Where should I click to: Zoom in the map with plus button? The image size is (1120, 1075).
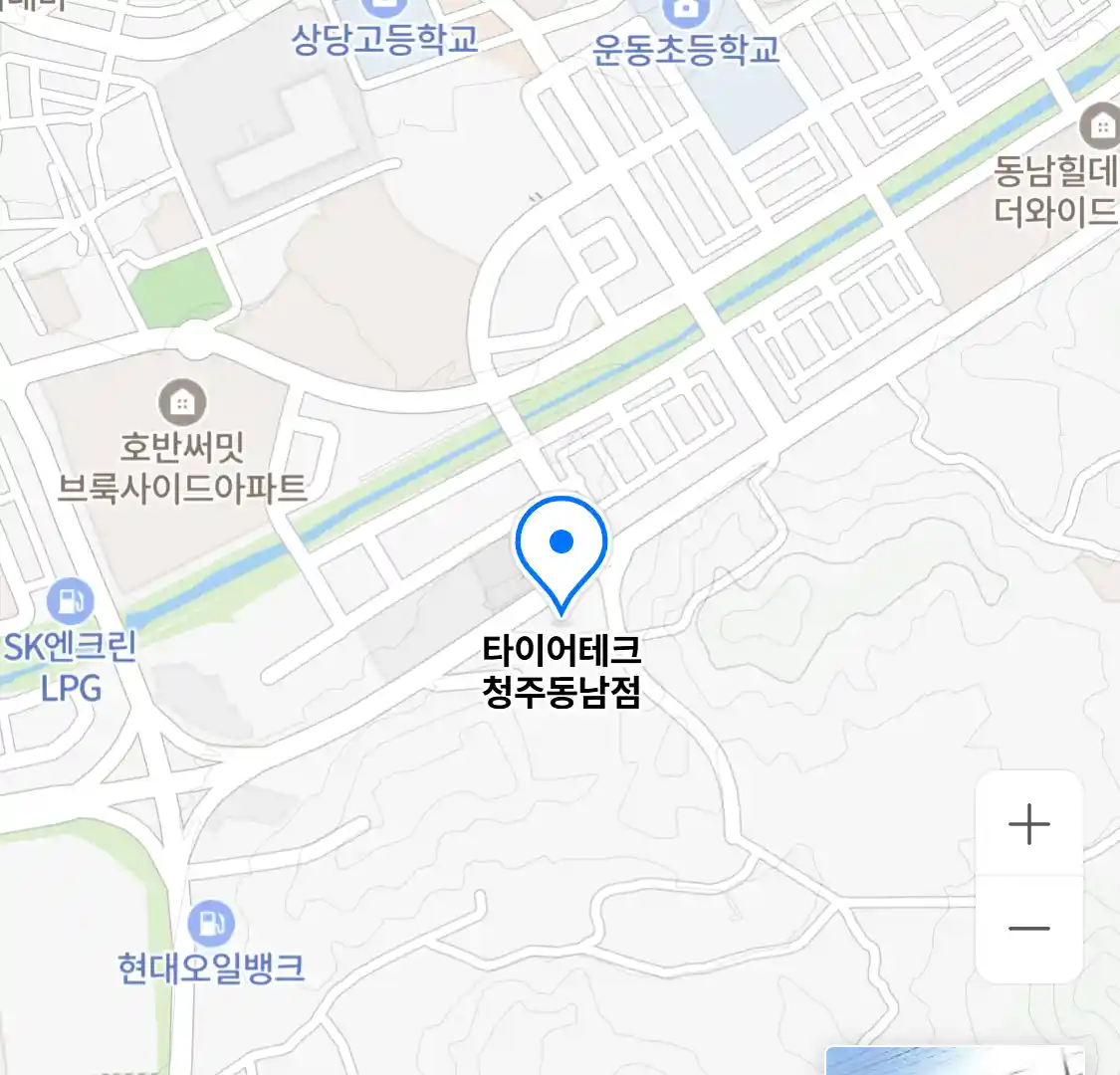(1028, 825)
